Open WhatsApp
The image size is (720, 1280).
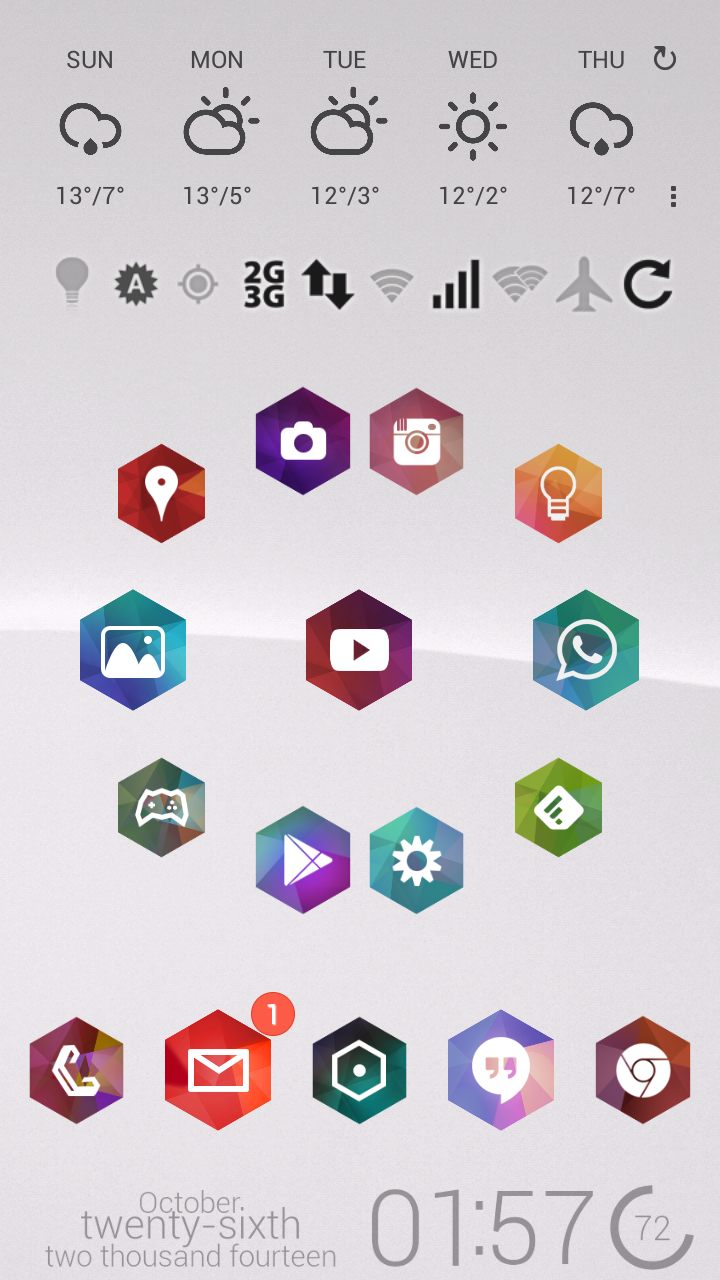[586, 650]
